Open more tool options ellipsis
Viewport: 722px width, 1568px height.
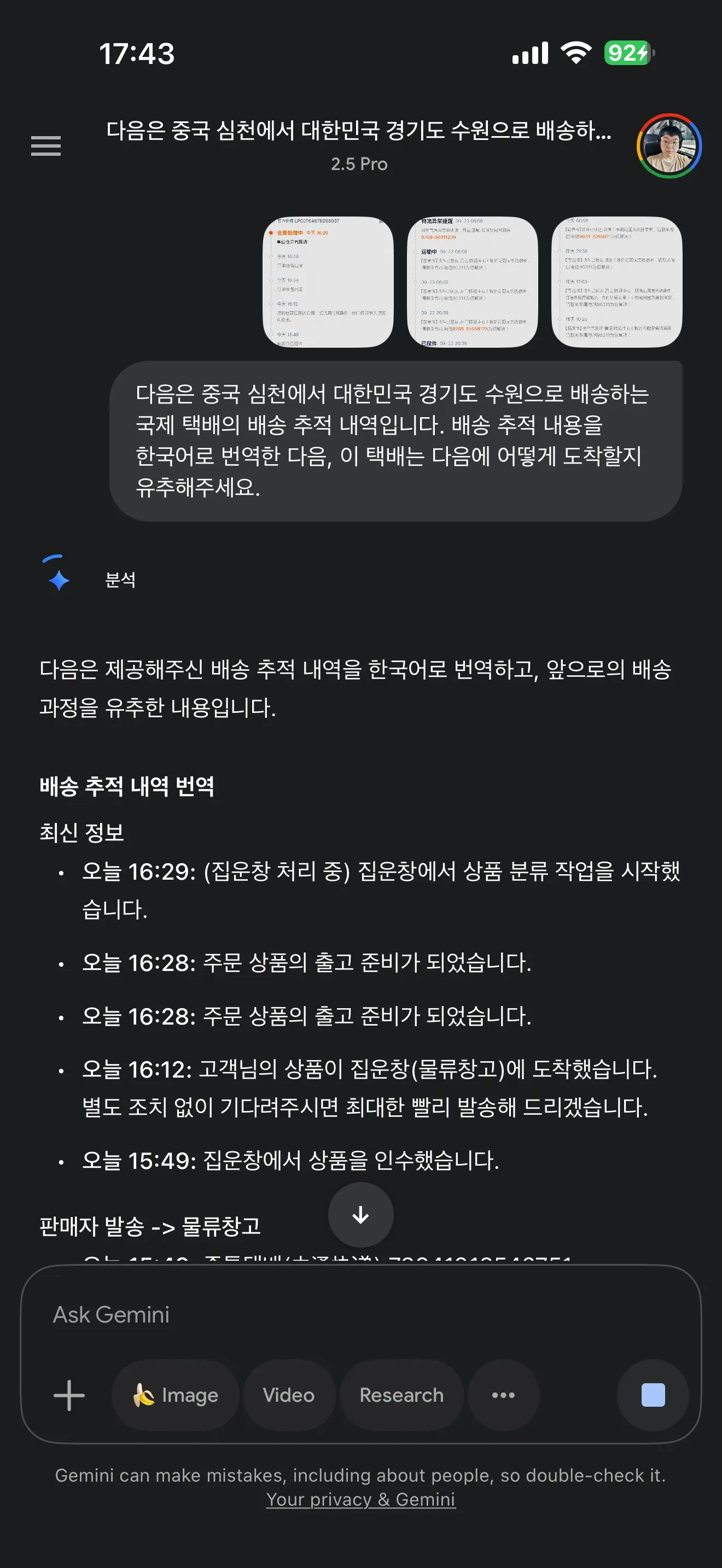coord(503,1395)
